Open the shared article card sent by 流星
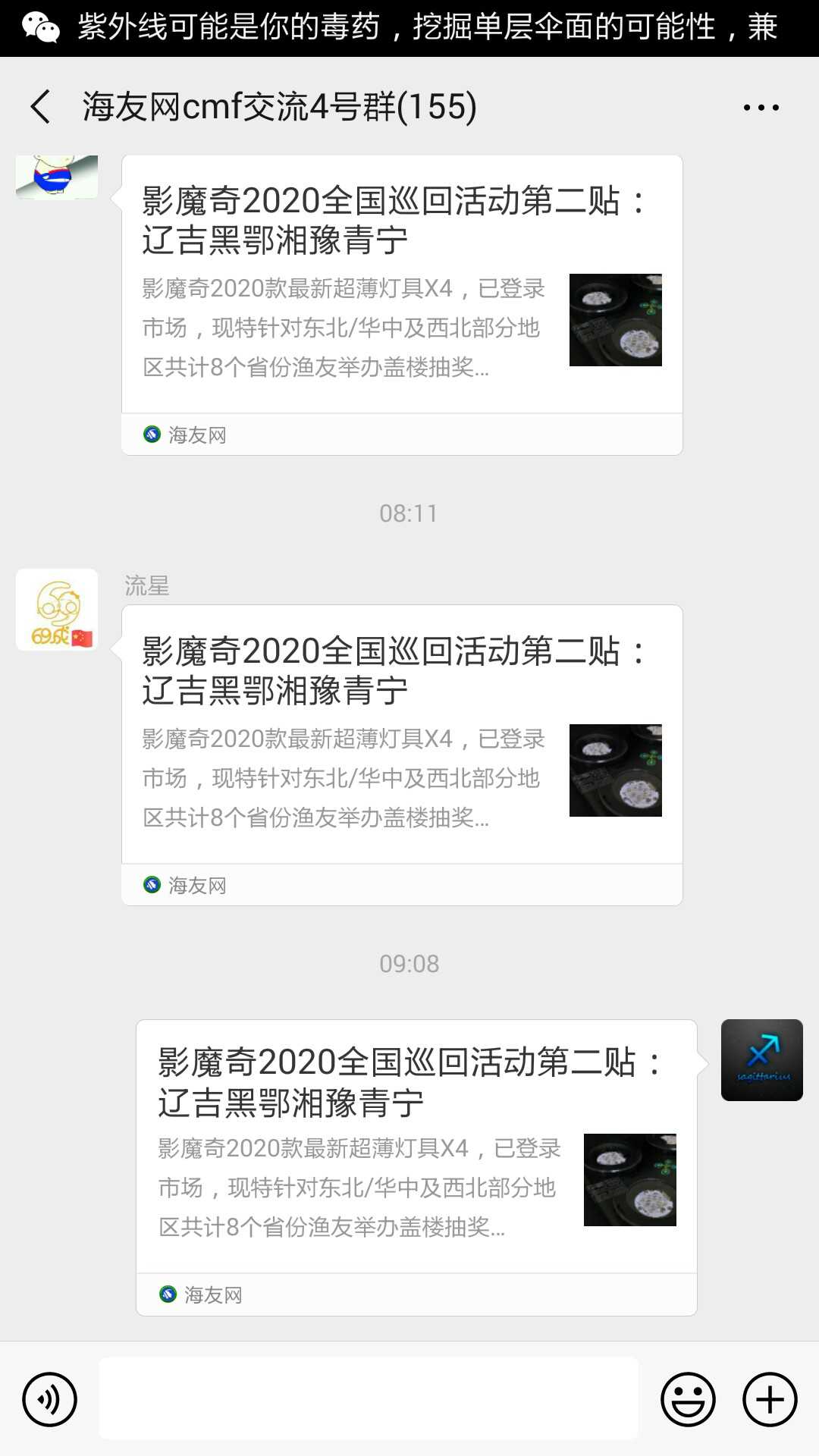The image size is (819, 1456). (402, 755)
